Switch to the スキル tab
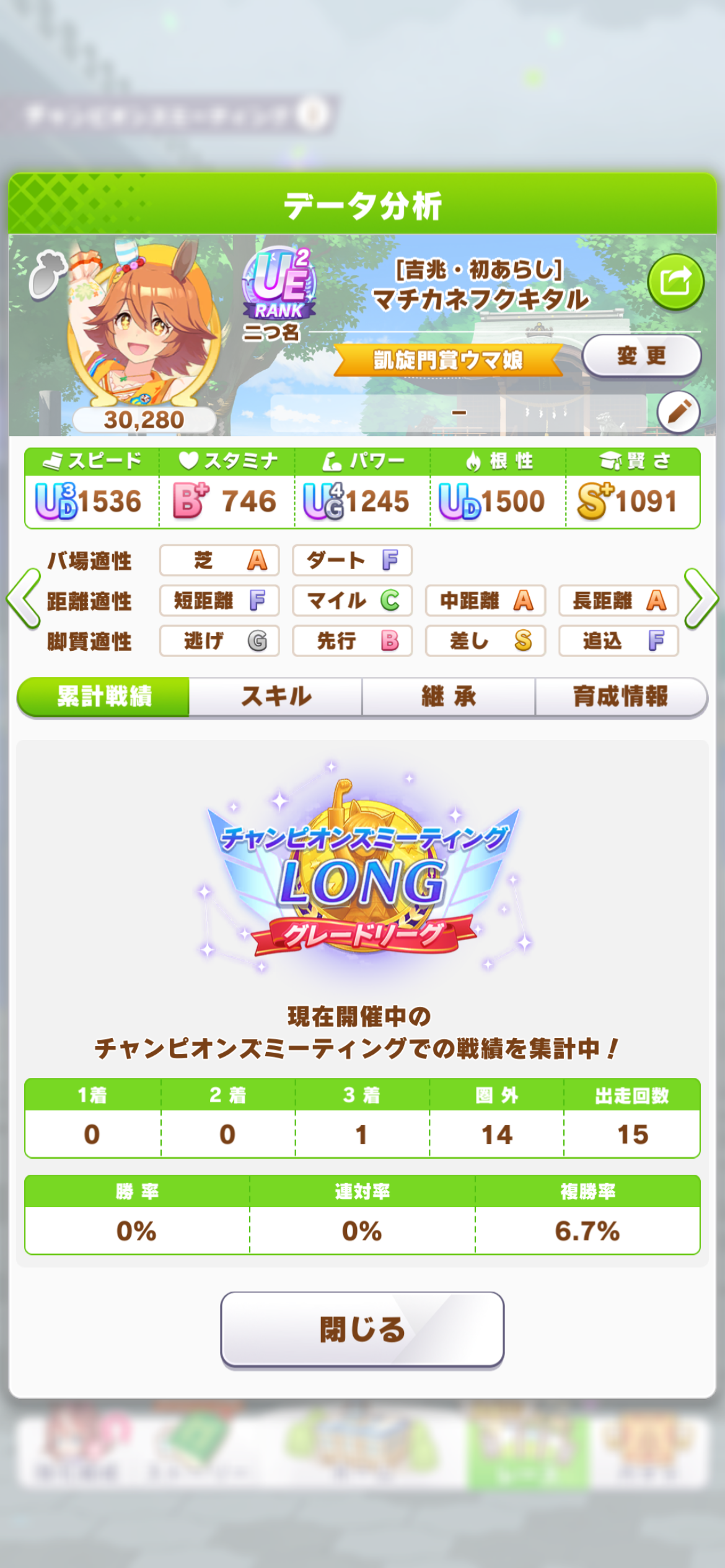Viewport: 725px width, 1568px height. [x=276, y=697]
